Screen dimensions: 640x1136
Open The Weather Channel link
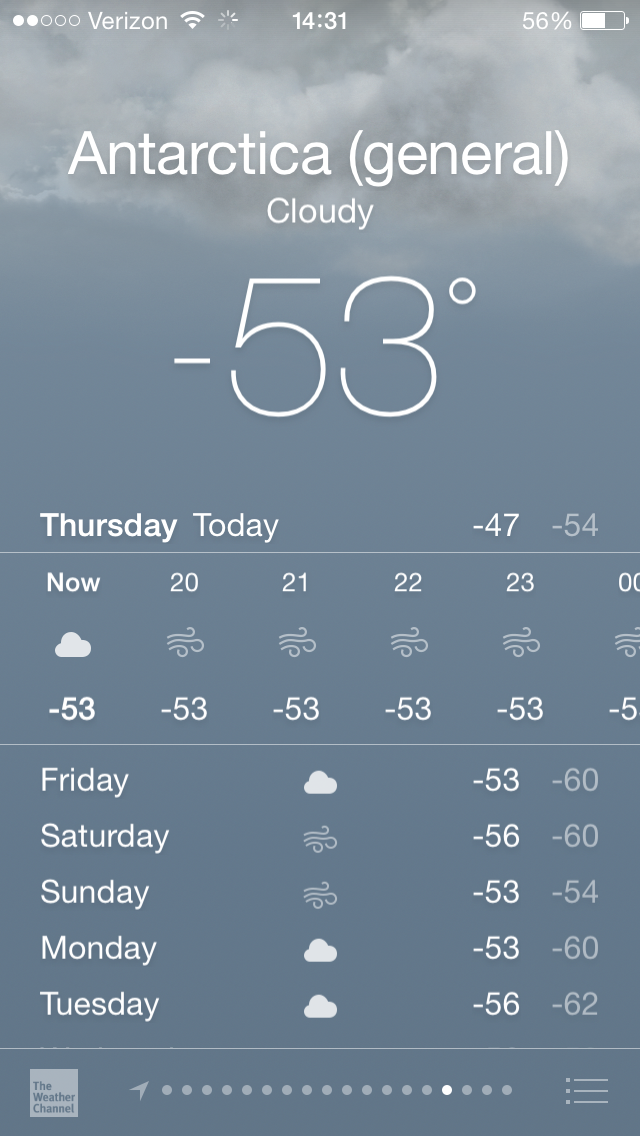(x=53, y=1092)
